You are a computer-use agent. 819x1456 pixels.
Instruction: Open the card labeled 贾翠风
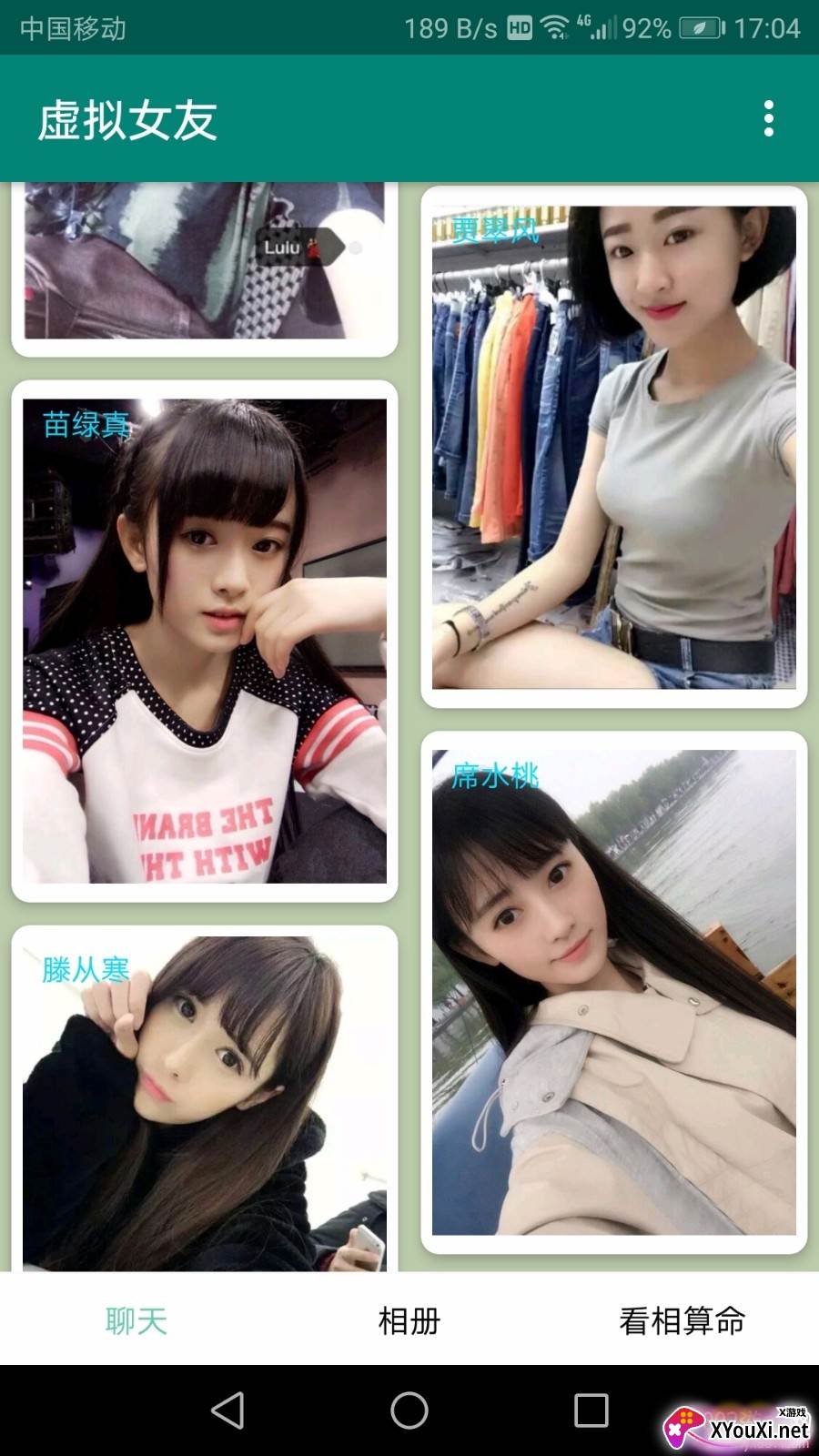[x=613, y=447]
